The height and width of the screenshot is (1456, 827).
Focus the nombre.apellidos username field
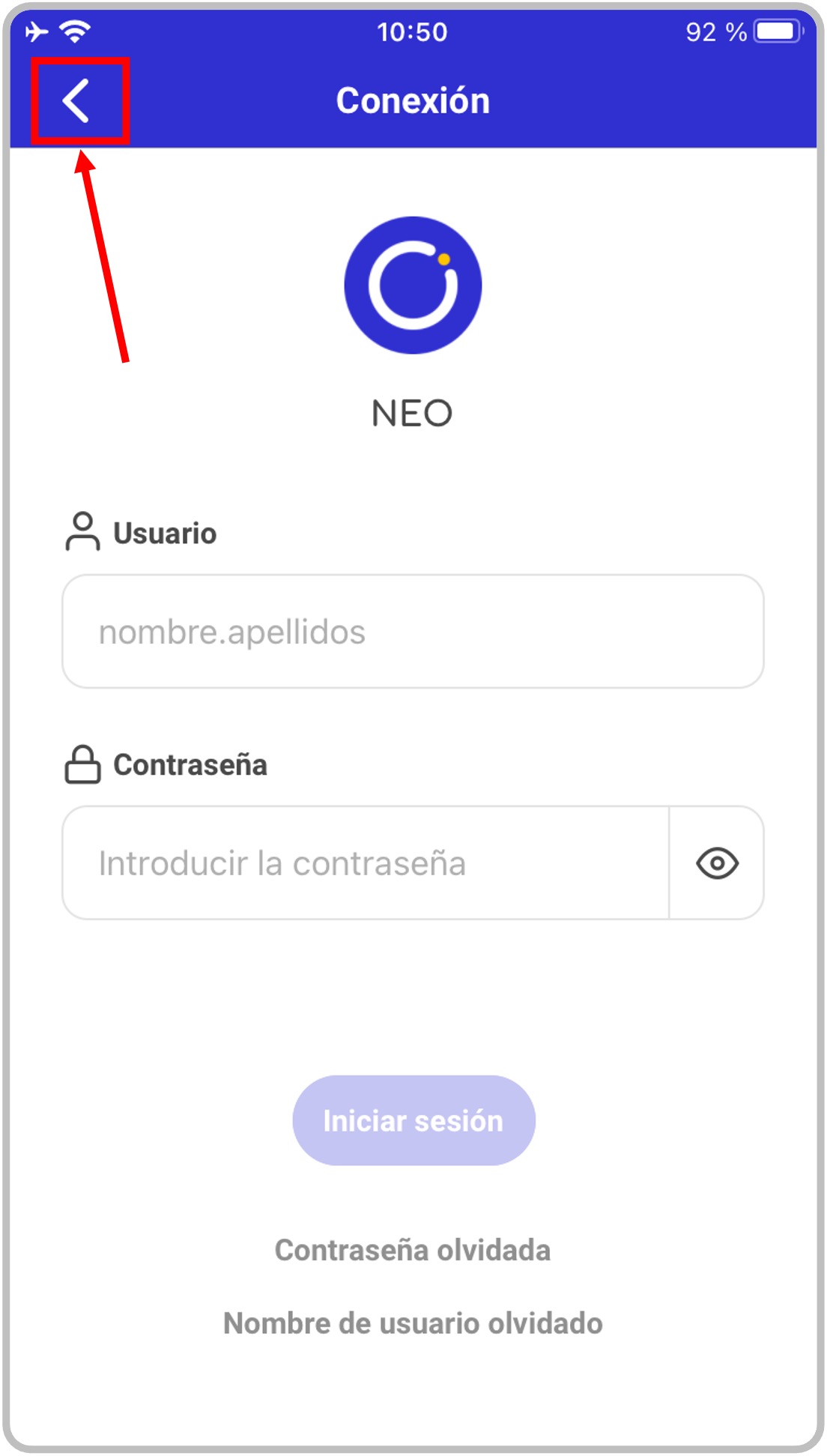(x=413, y=631)
